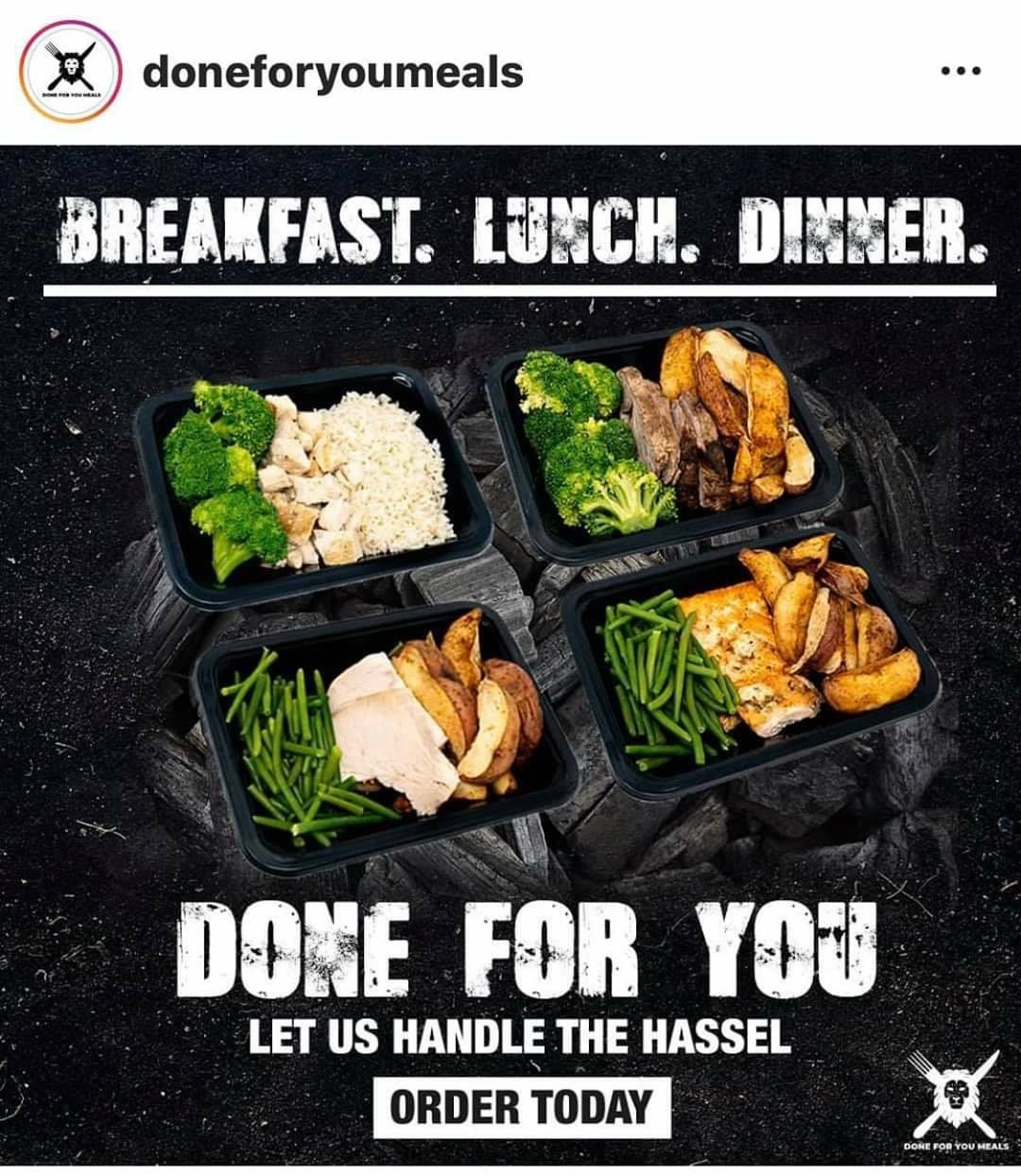Image resolution: width=1021 pixels, height=1176 pixels.
Task: Open the doneforyoumeals username link
Action: (x=333, y=73)
